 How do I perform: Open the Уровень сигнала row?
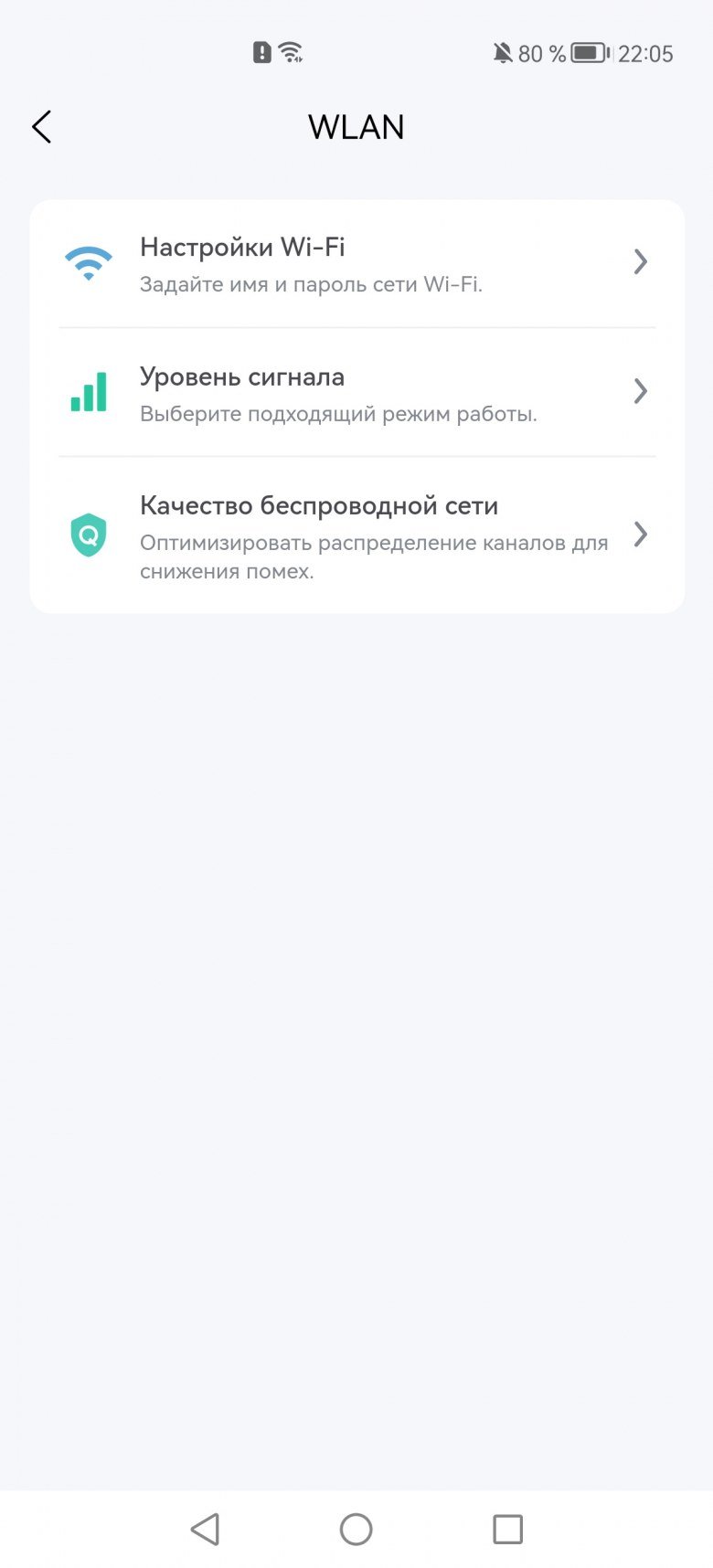click(x=356, y=393)
